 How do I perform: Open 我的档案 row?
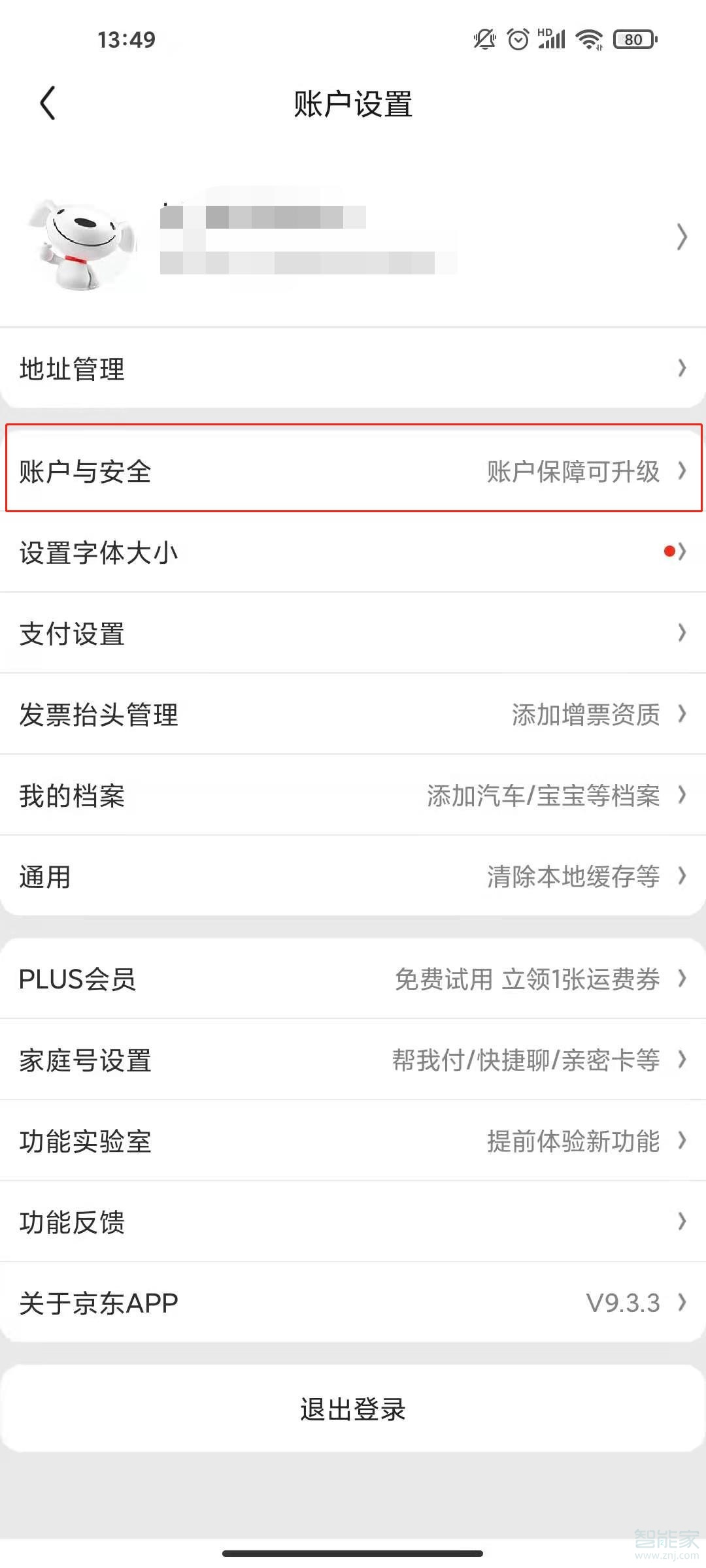coord(353,795)
